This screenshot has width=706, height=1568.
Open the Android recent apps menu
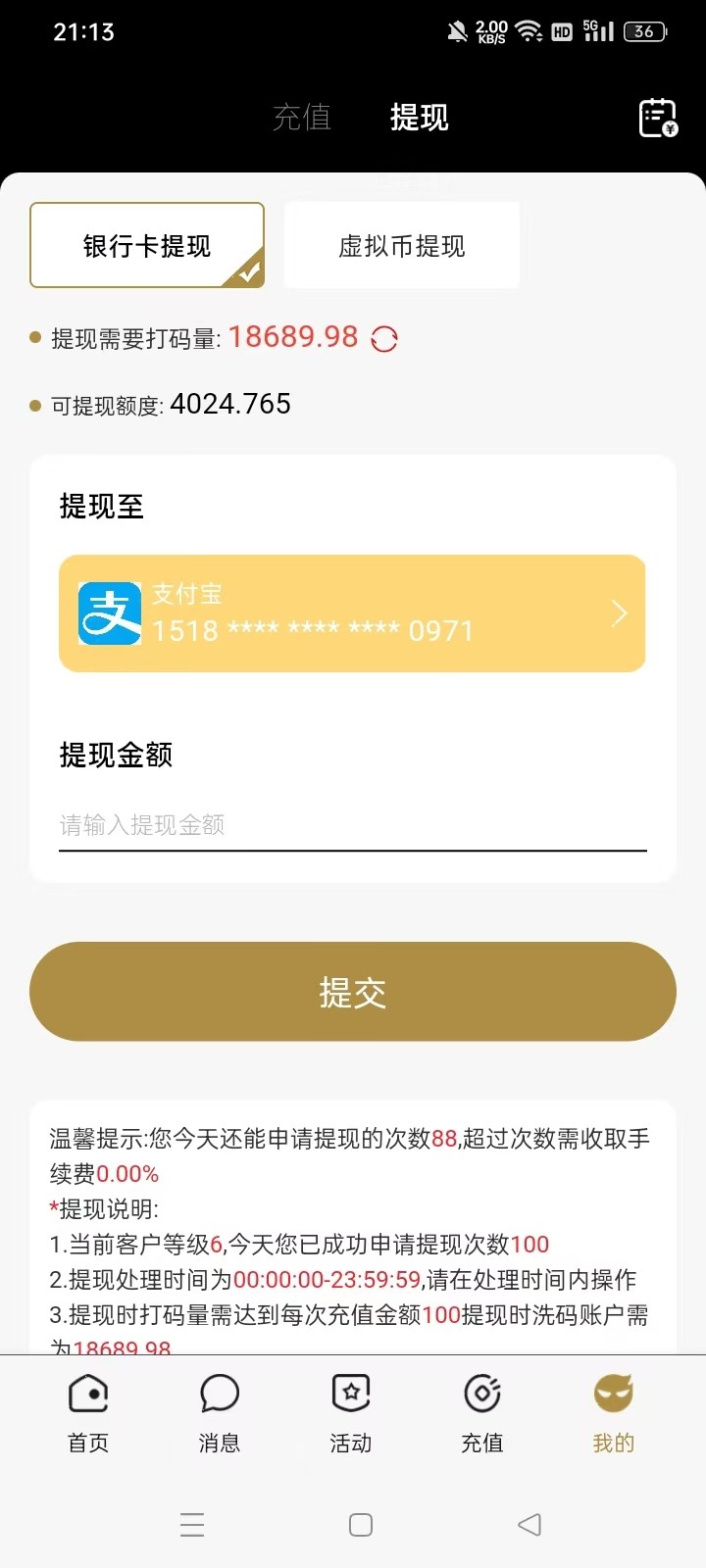point(192,1524)
